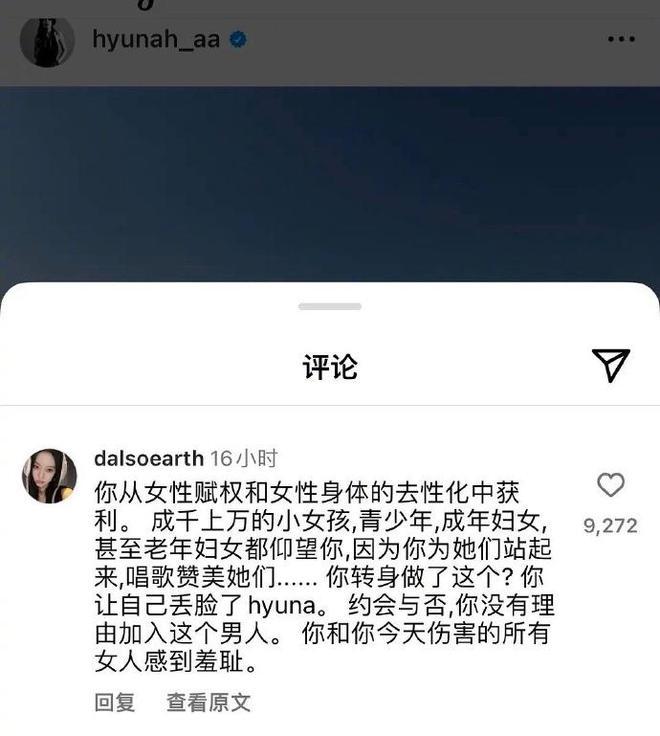Share via the paper plane icon
Screen dimensions: 660x736
click(610, 365)
